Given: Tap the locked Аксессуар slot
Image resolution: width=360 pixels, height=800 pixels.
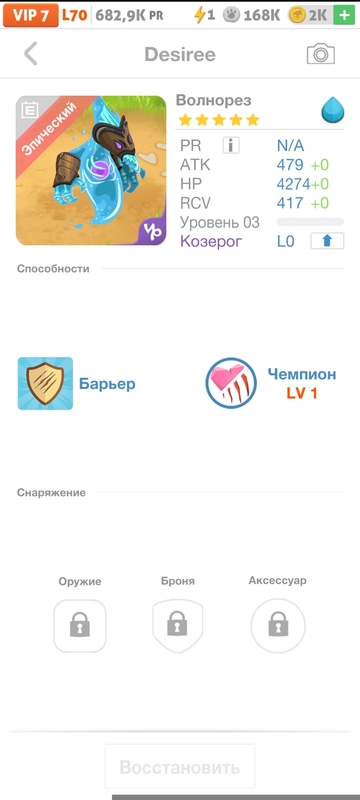Looking at the screenshot, I should (278, 626).
